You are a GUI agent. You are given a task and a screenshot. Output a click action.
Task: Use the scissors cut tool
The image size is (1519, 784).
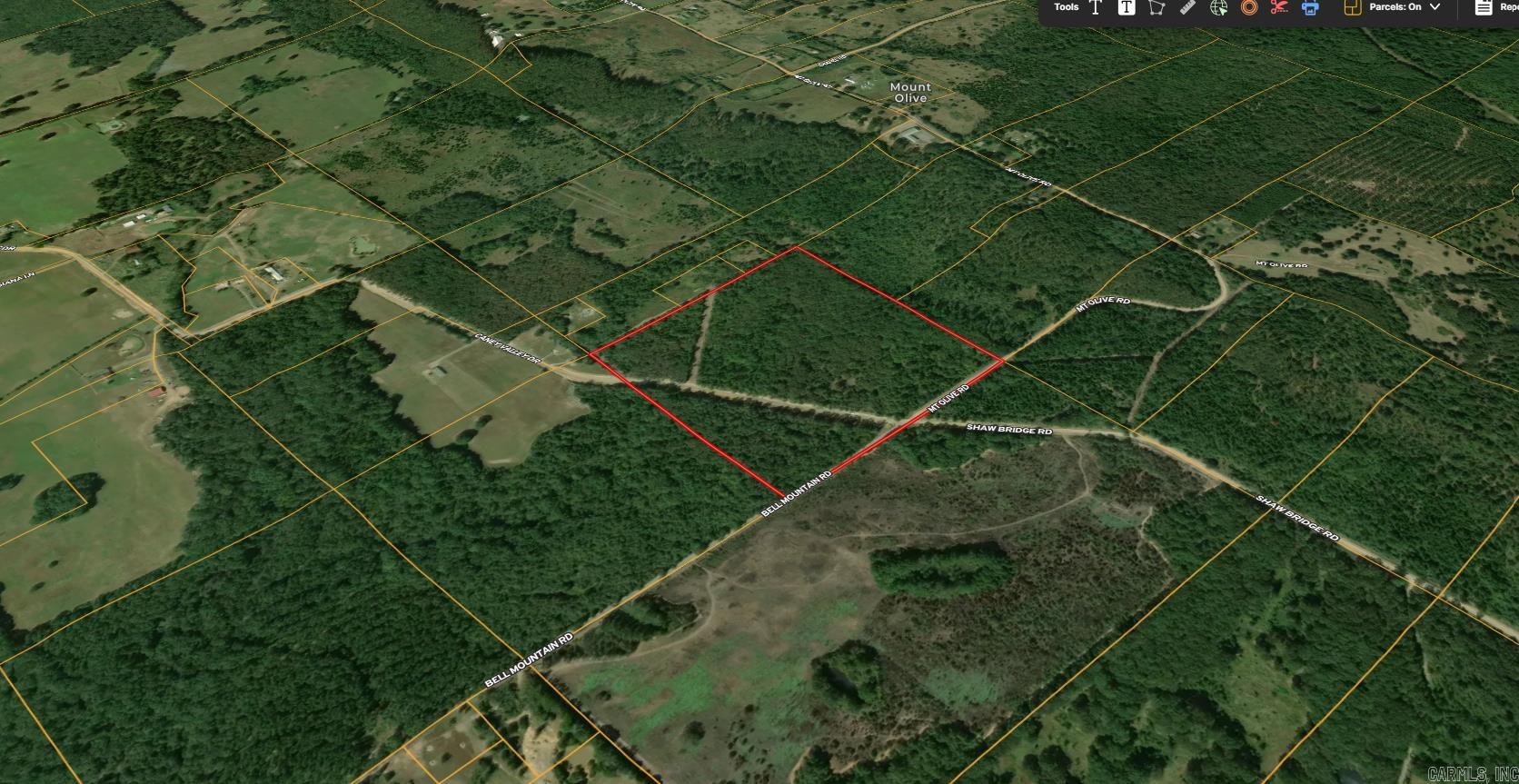[1279, 7]
